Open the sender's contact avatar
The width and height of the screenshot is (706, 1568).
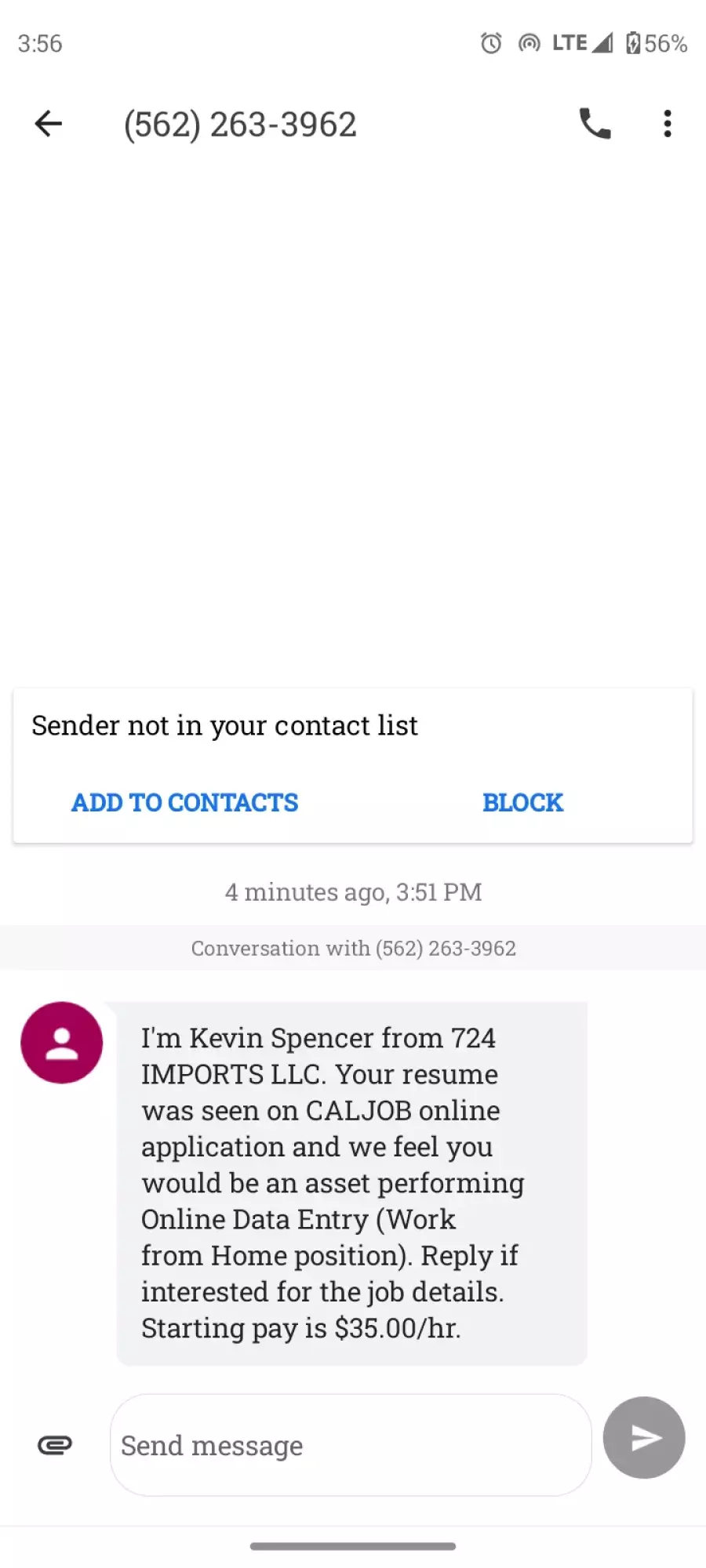pyautogui.click(x=62, y=1043)
